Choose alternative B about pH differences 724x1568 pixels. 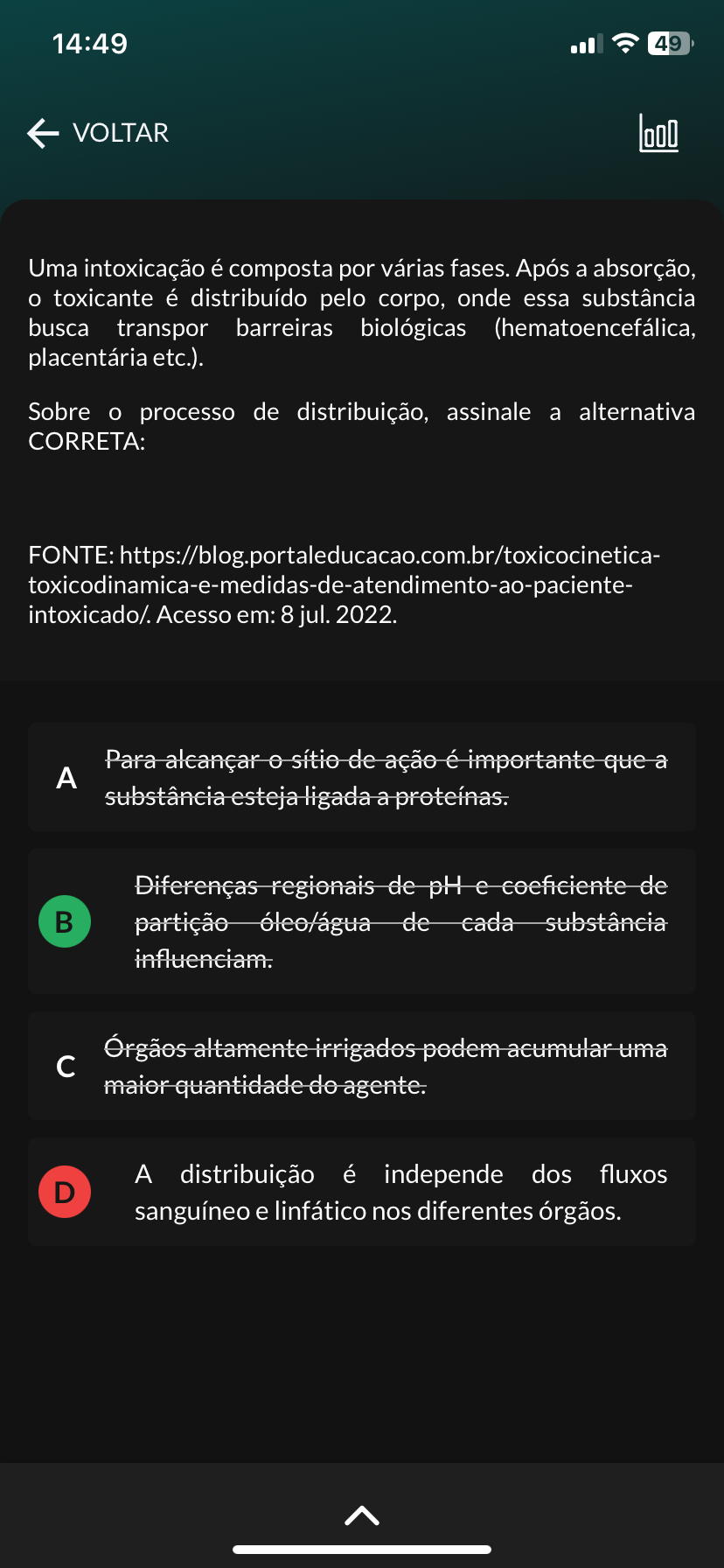point(362,921)
